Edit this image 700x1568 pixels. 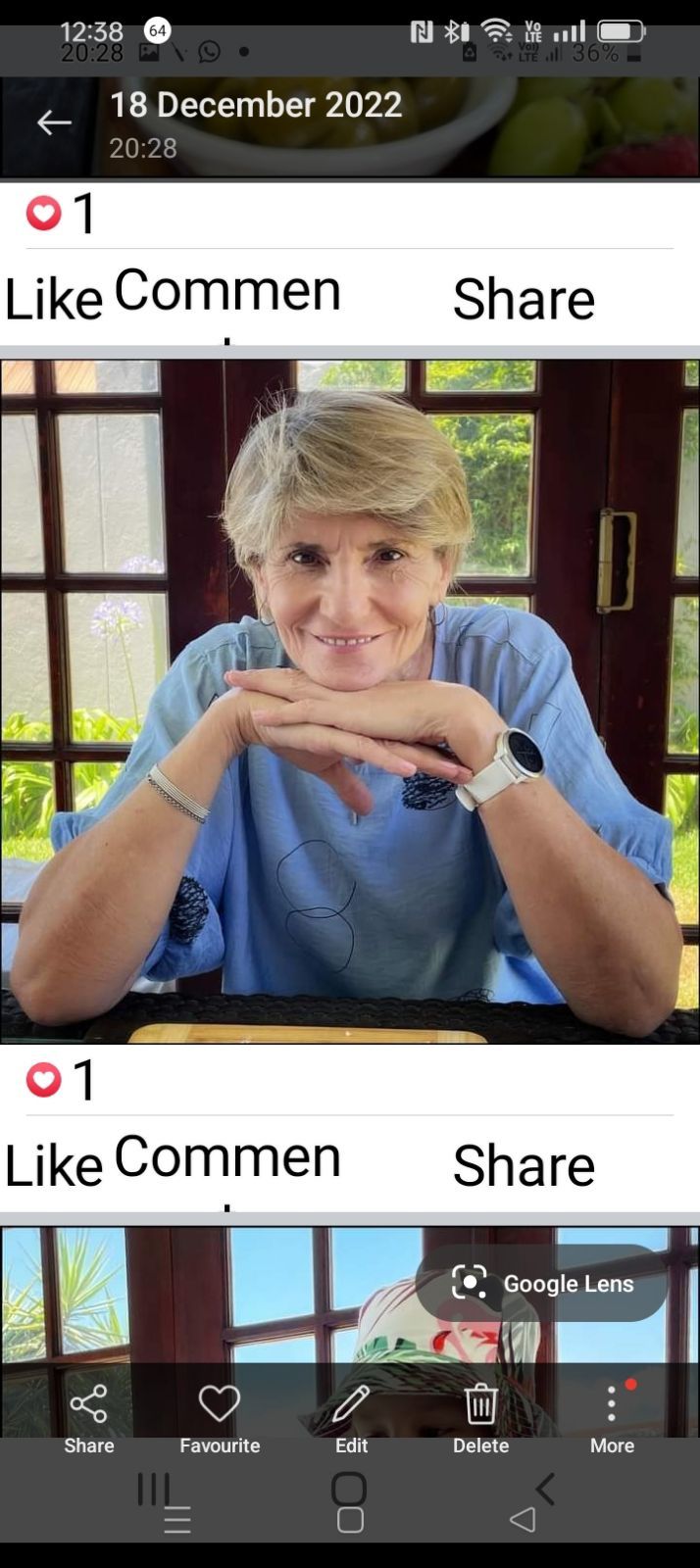(x=351, y=1416)
